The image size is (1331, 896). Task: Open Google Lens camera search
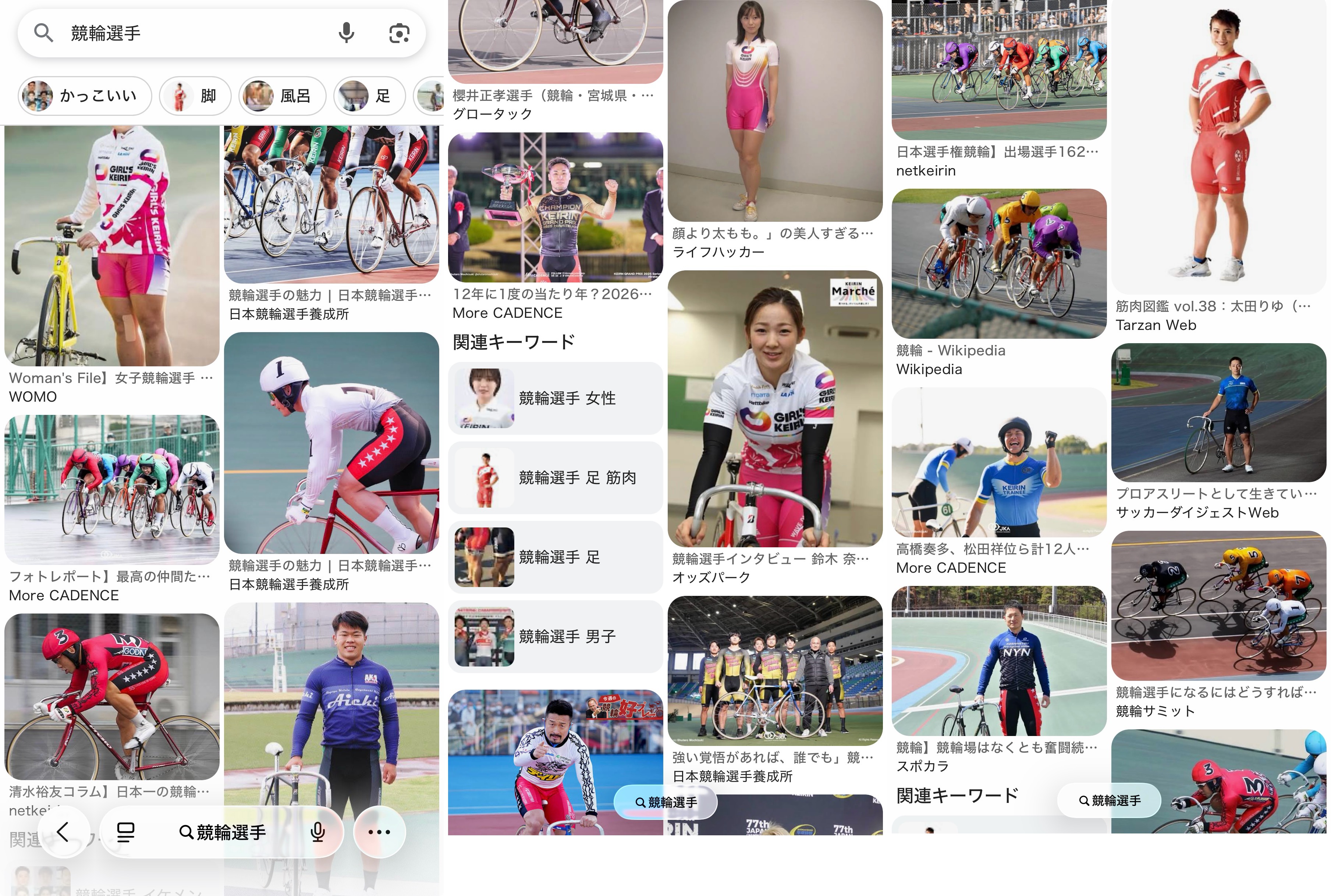399,33
